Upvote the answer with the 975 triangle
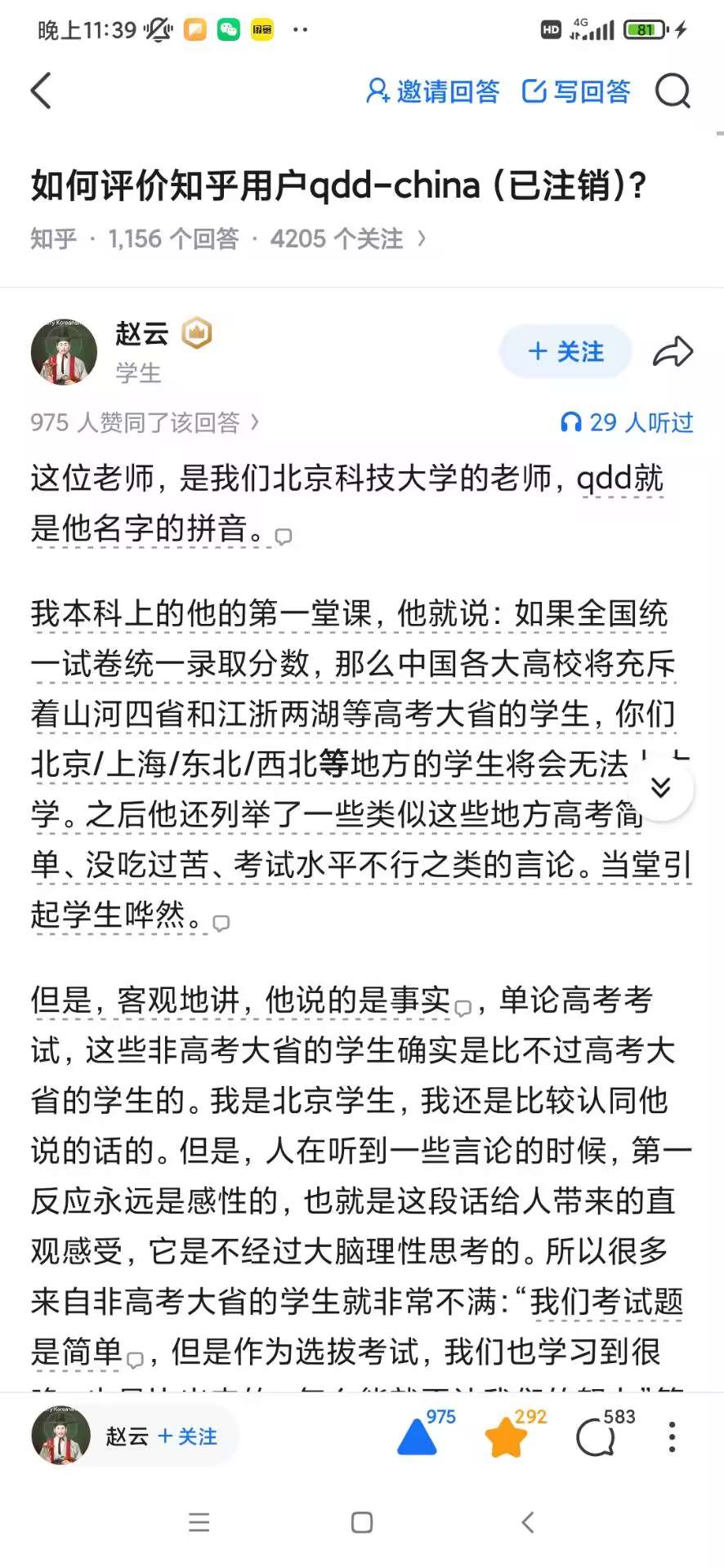Viewport: 724px width, 1568px height. (x=417, y=1437)
